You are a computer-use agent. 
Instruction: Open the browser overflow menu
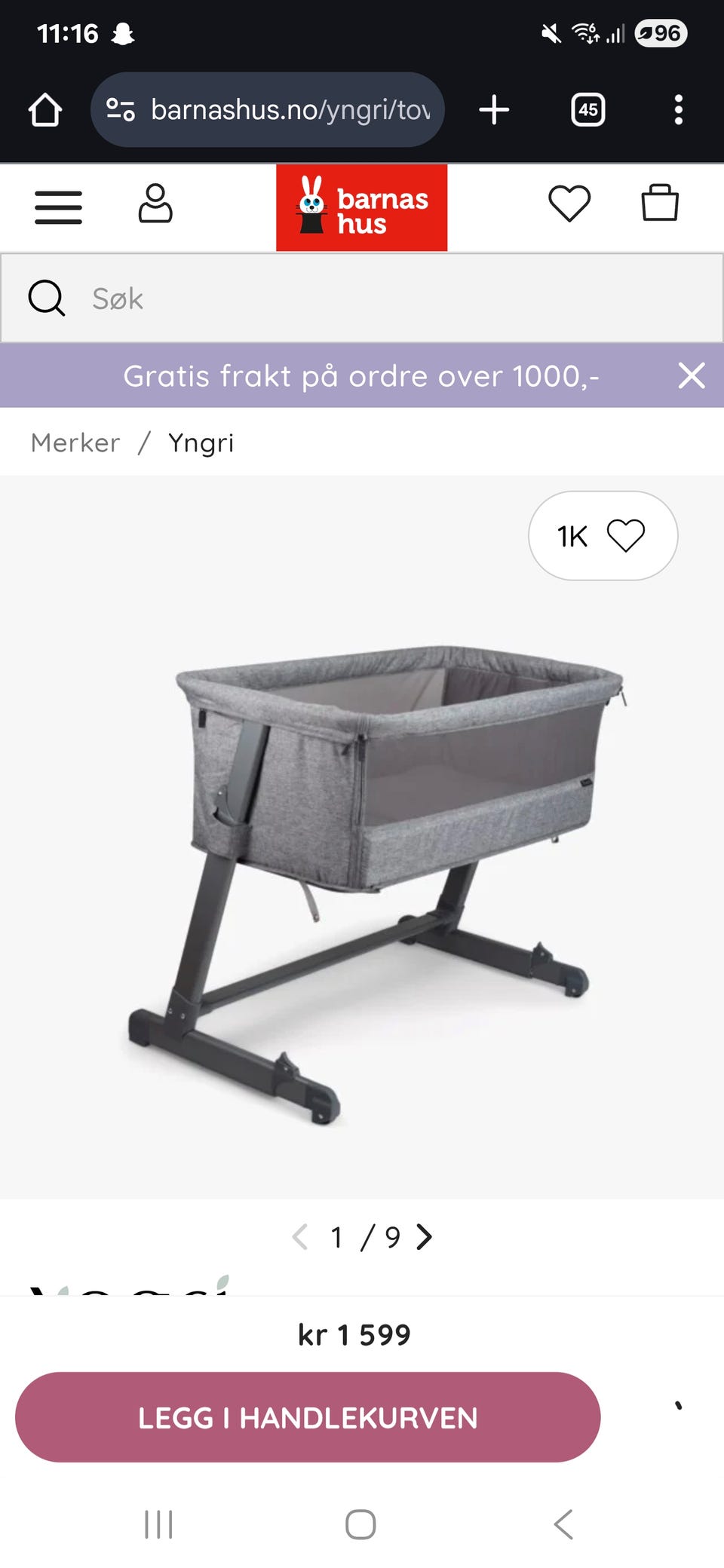[x=678, y=110]
